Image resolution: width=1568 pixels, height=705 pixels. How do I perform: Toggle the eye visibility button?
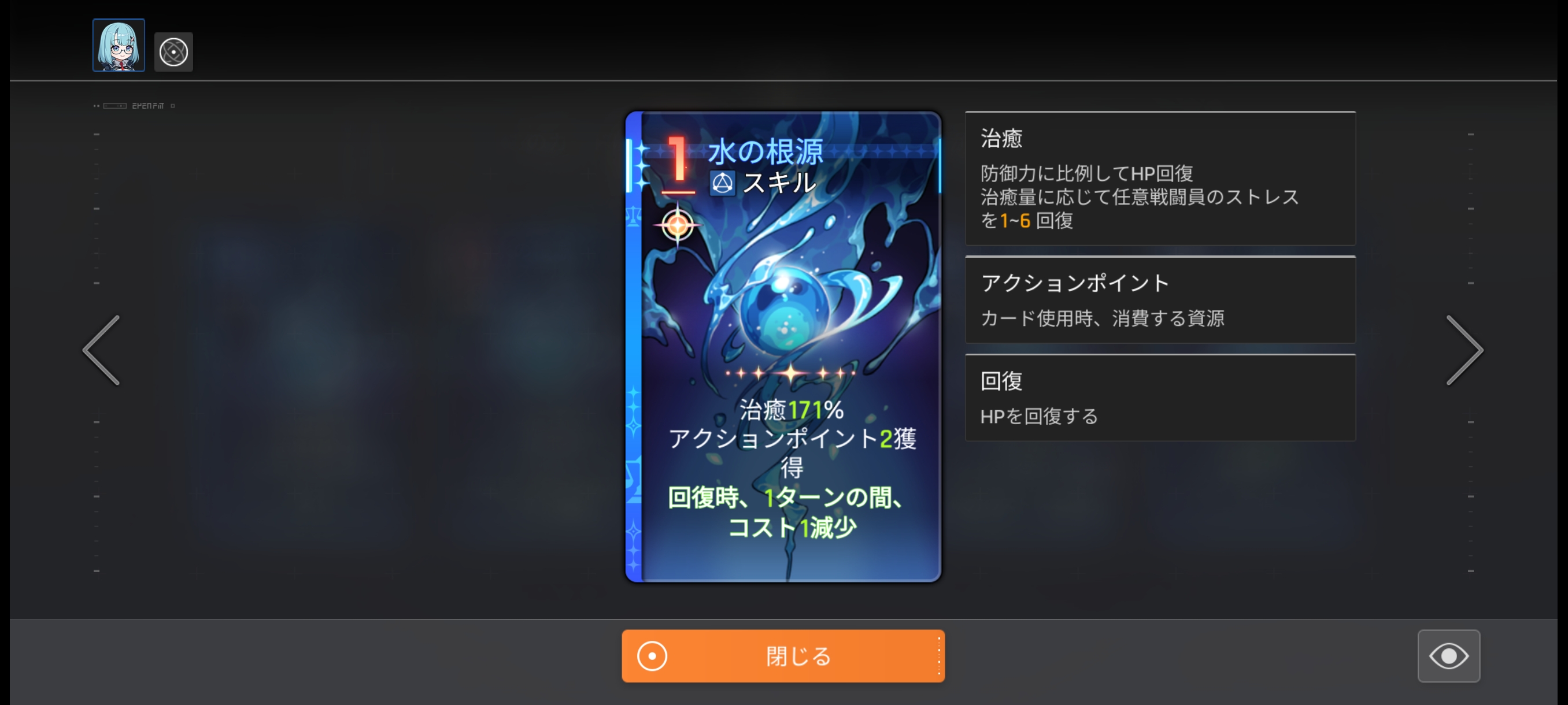(1448, 656)
